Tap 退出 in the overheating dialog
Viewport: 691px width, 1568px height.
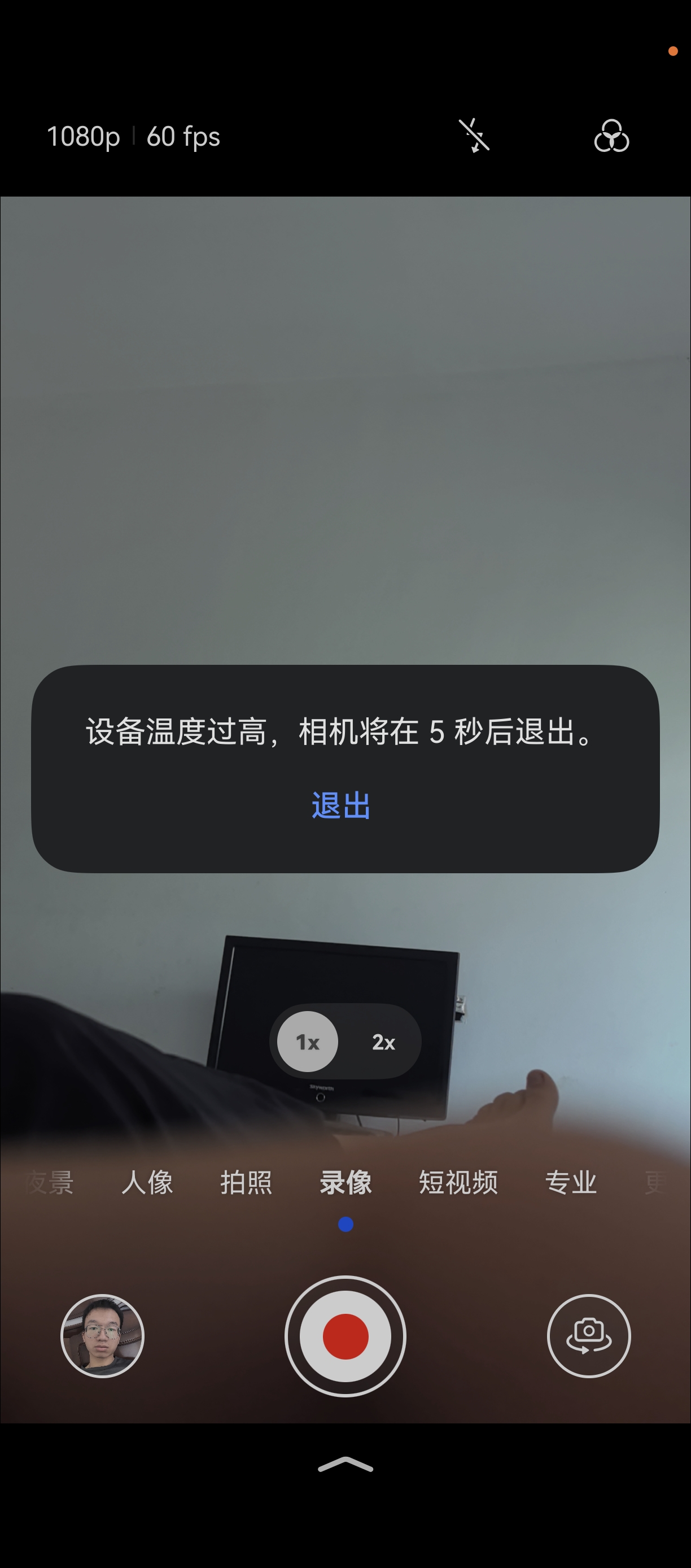pos(340,805)
